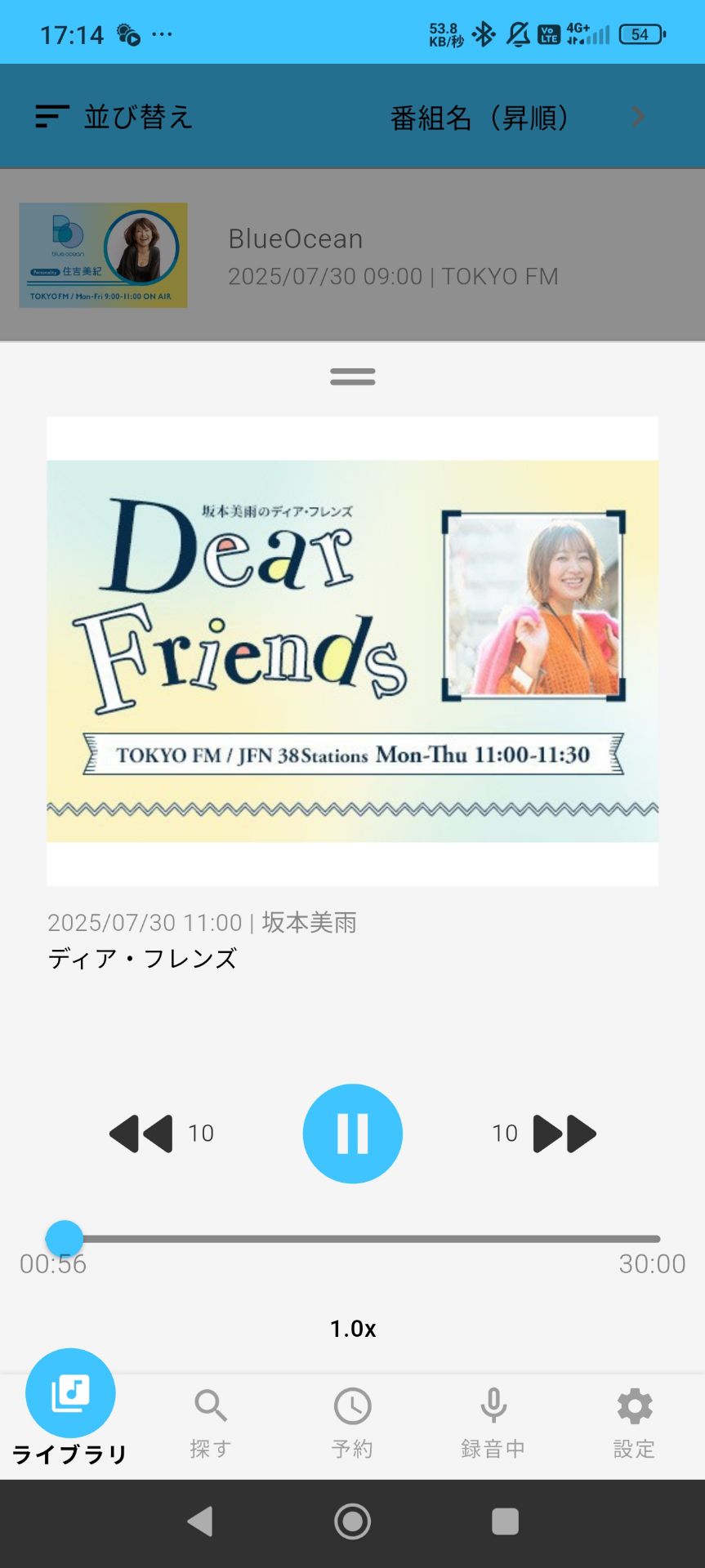
Task: Open the 予約 reservation clock icon
Action: point(352,1406)
